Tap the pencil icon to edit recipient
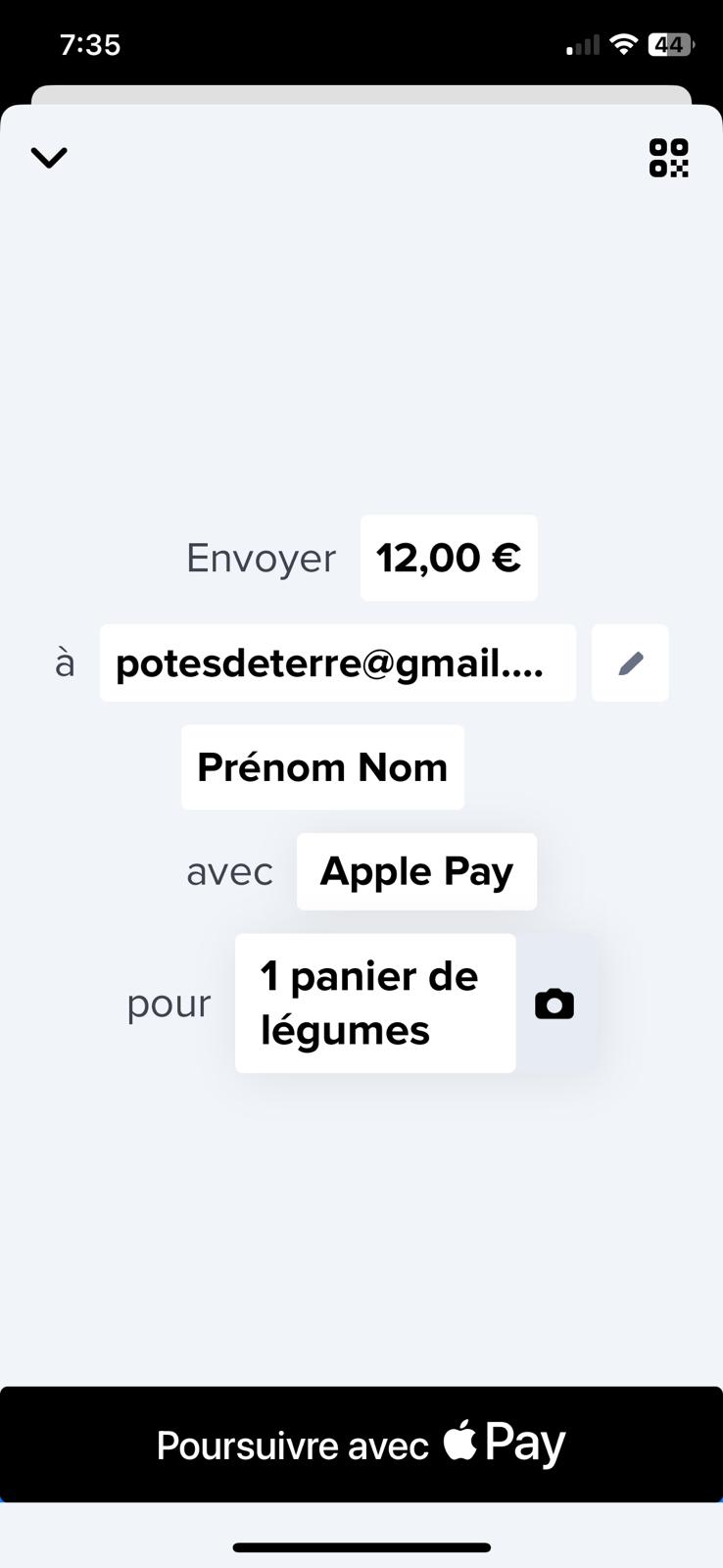 click(630, 663)
